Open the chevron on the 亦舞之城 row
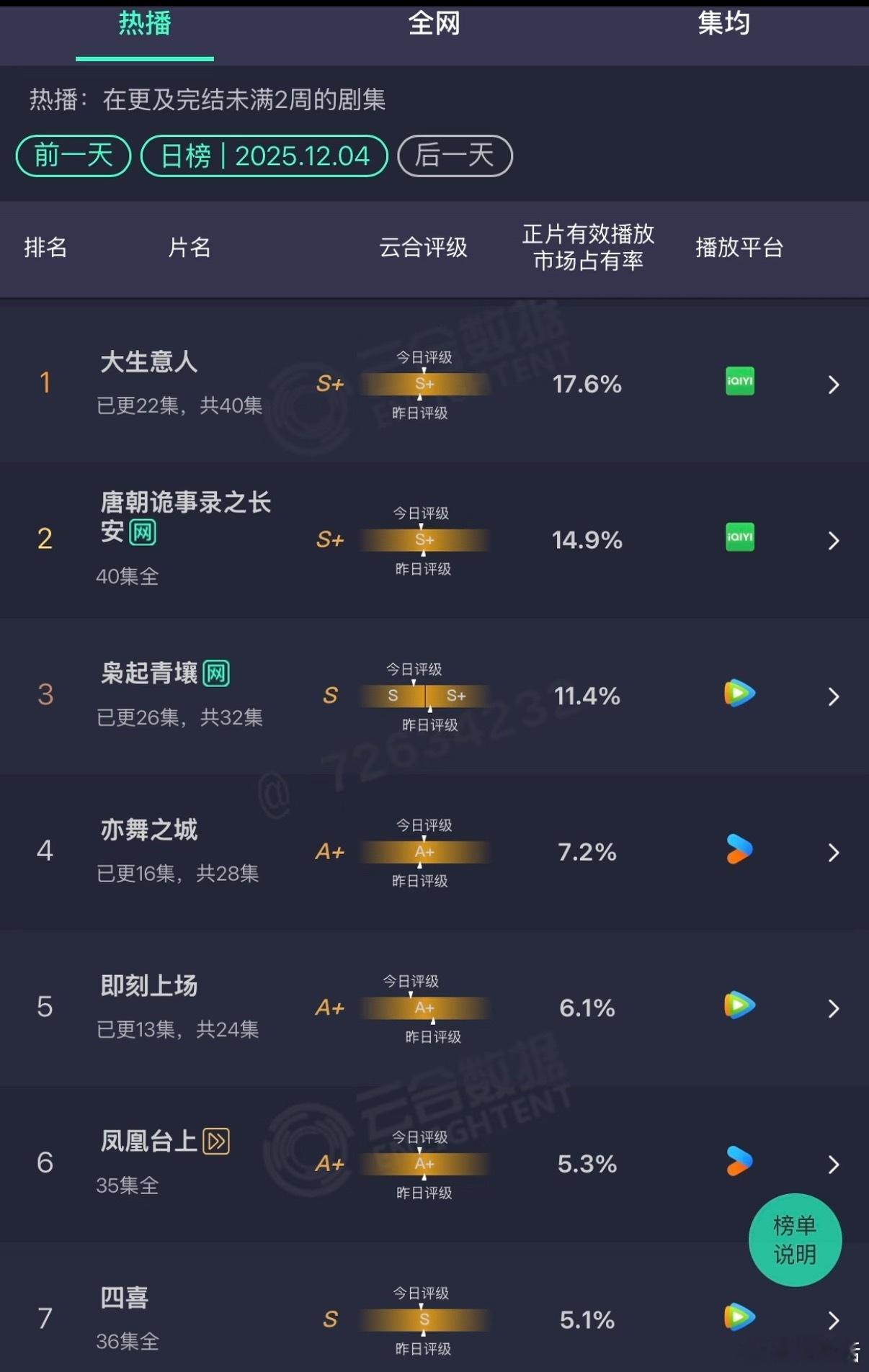The width and height of the screenshot is (869, 1372). [834, 851]
